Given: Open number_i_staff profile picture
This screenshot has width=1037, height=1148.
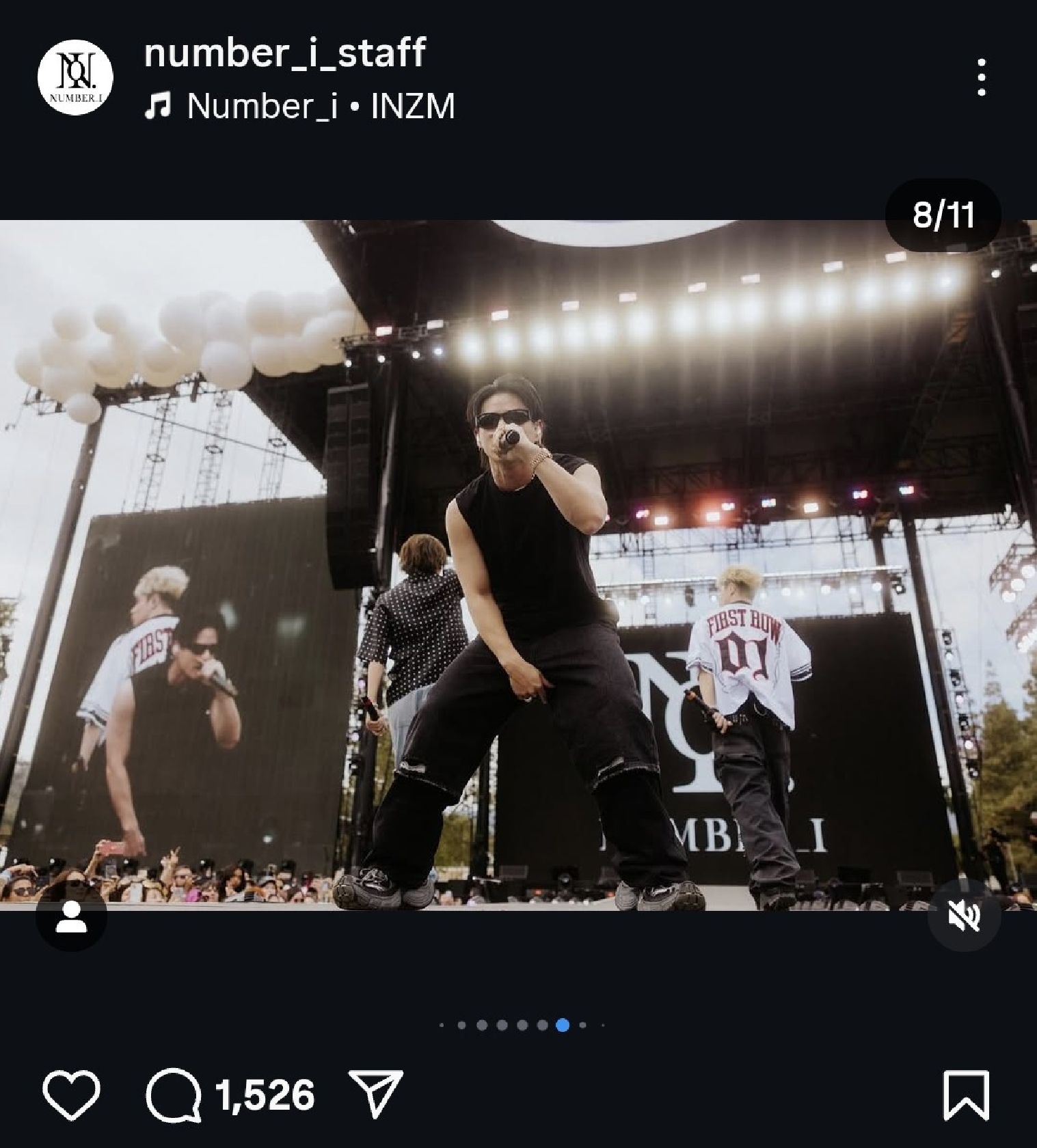Looking at the screenshot, I should pyautogui.click(x=75, y=77).
